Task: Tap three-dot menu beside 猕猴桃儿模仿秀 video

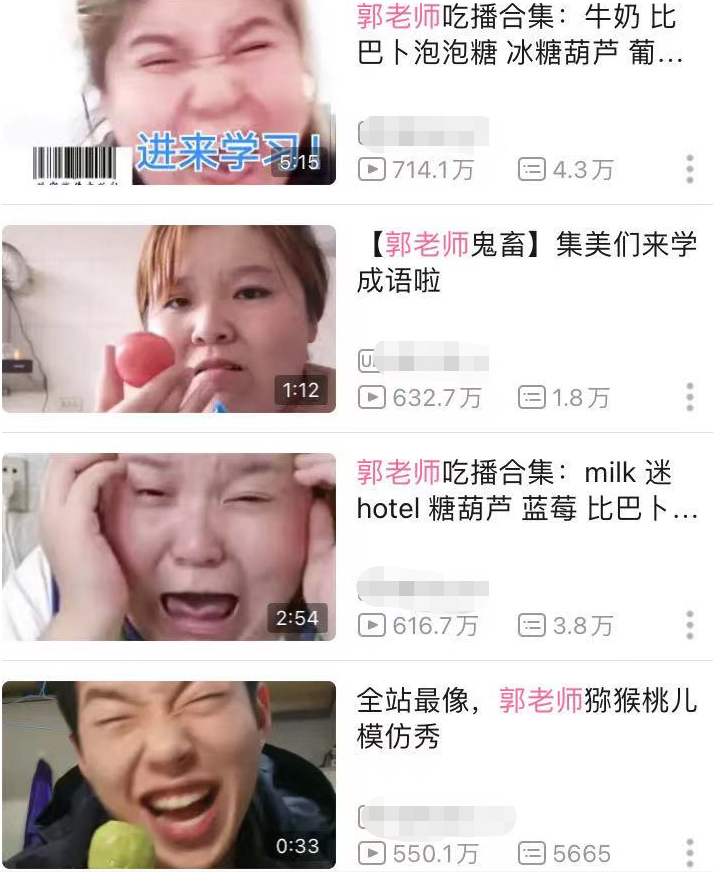Action: point(690,853)
